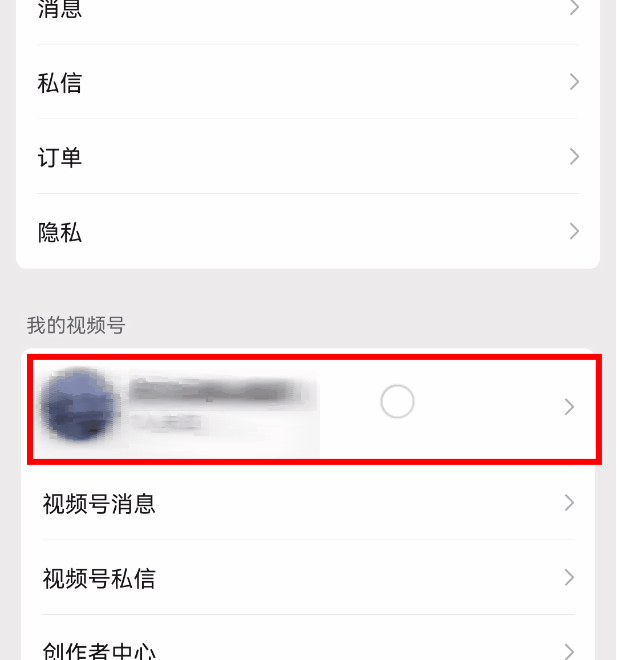Open the 订单 row

tap(300, 157)
